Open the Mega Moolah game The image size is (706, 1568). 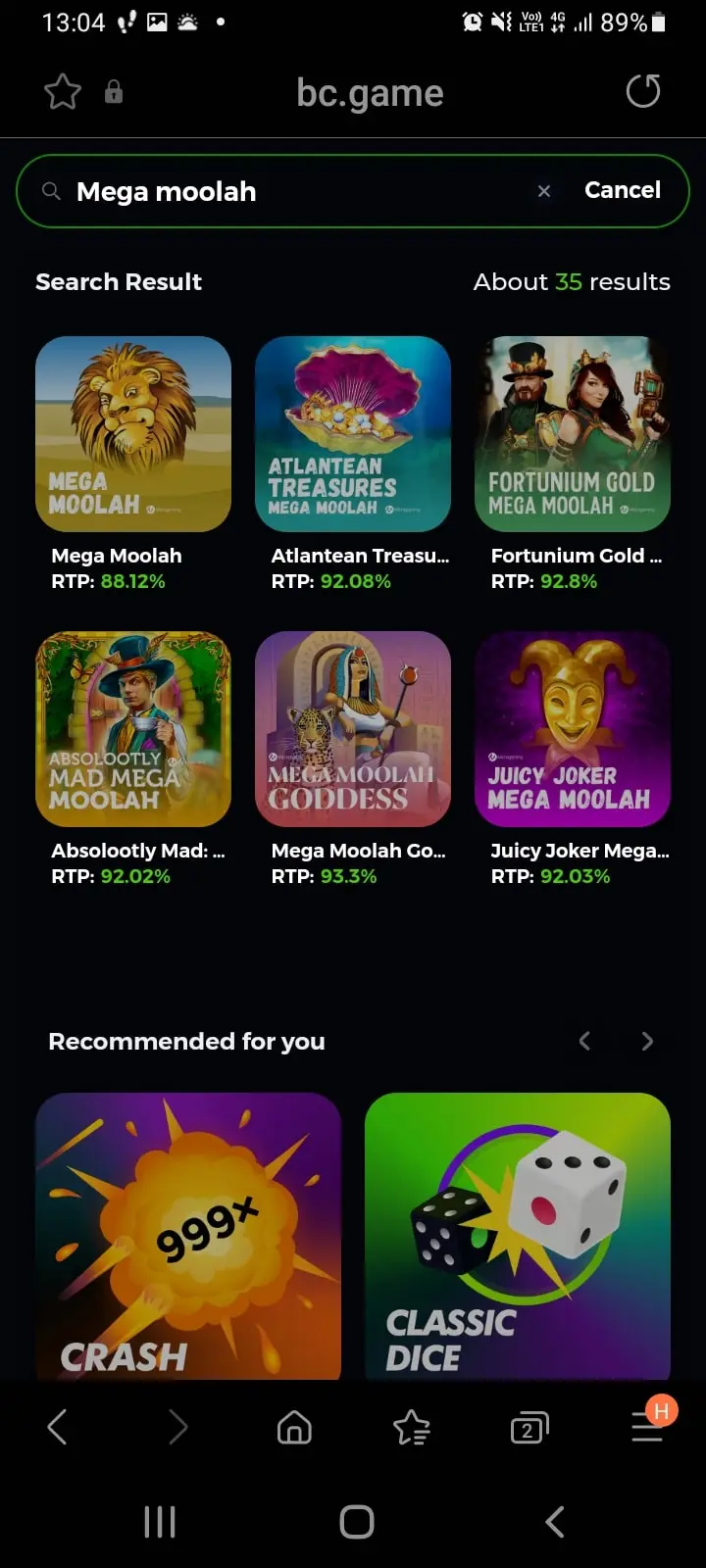(x=133, y=434)
